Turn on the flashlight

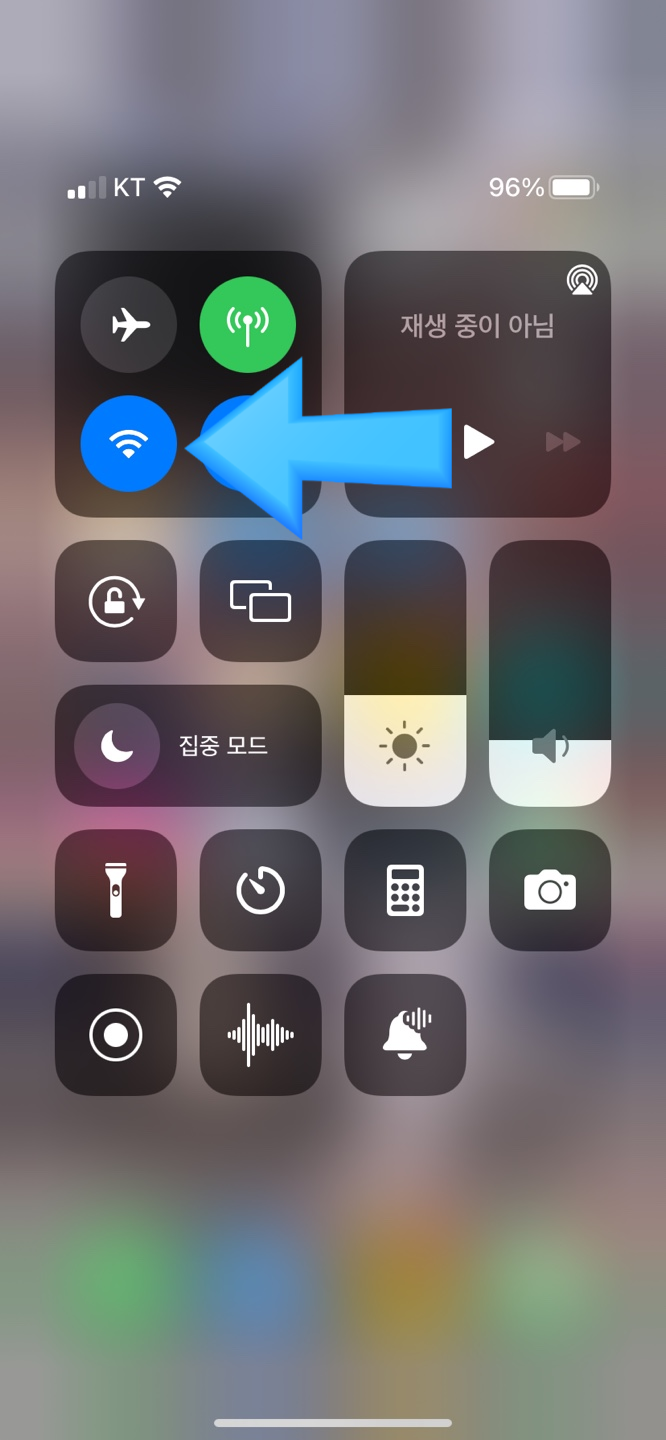tap(116, 890)
